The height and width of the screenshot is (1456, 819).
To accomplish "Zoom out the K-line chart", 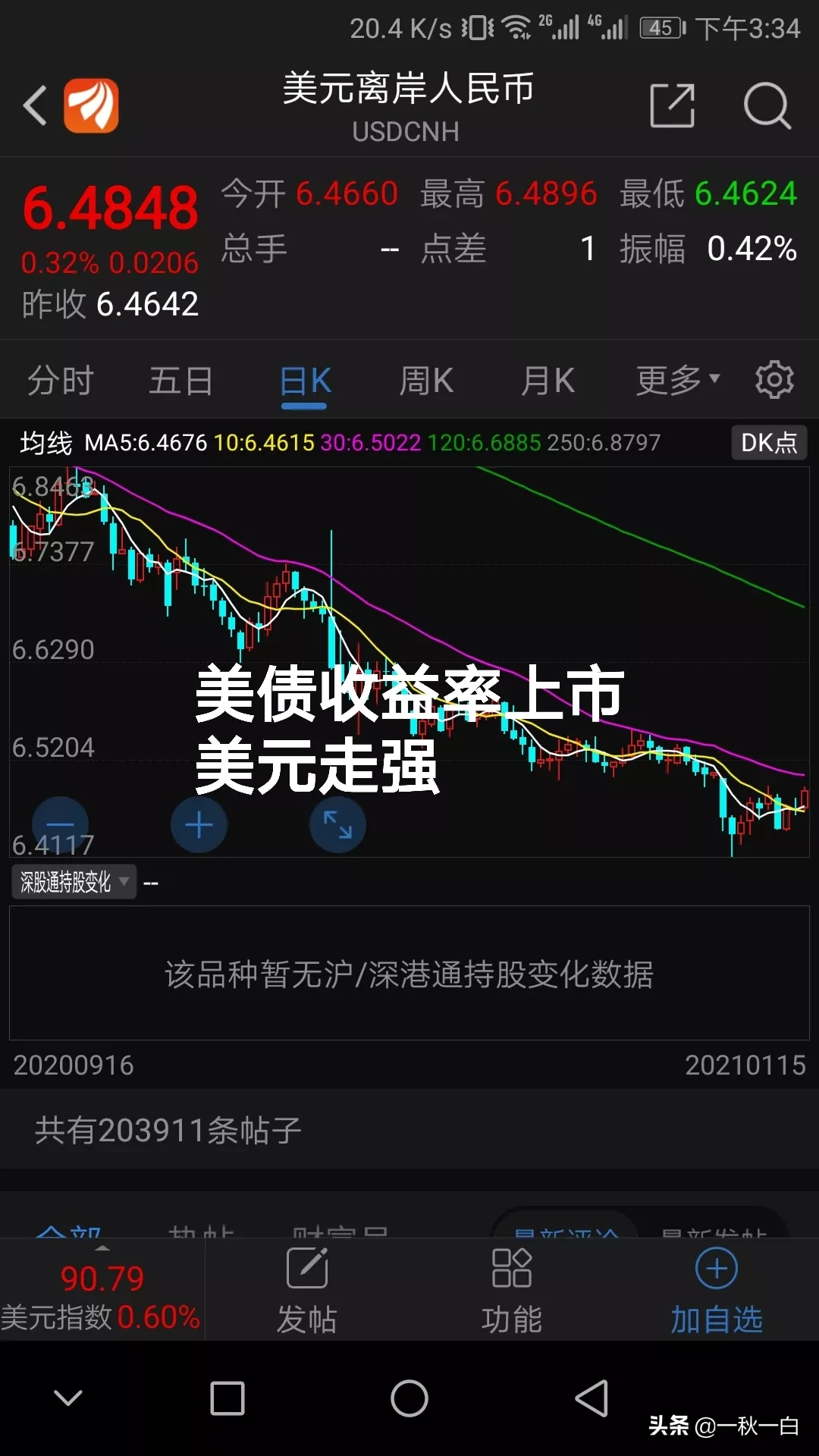I will (x=60, y=824).
